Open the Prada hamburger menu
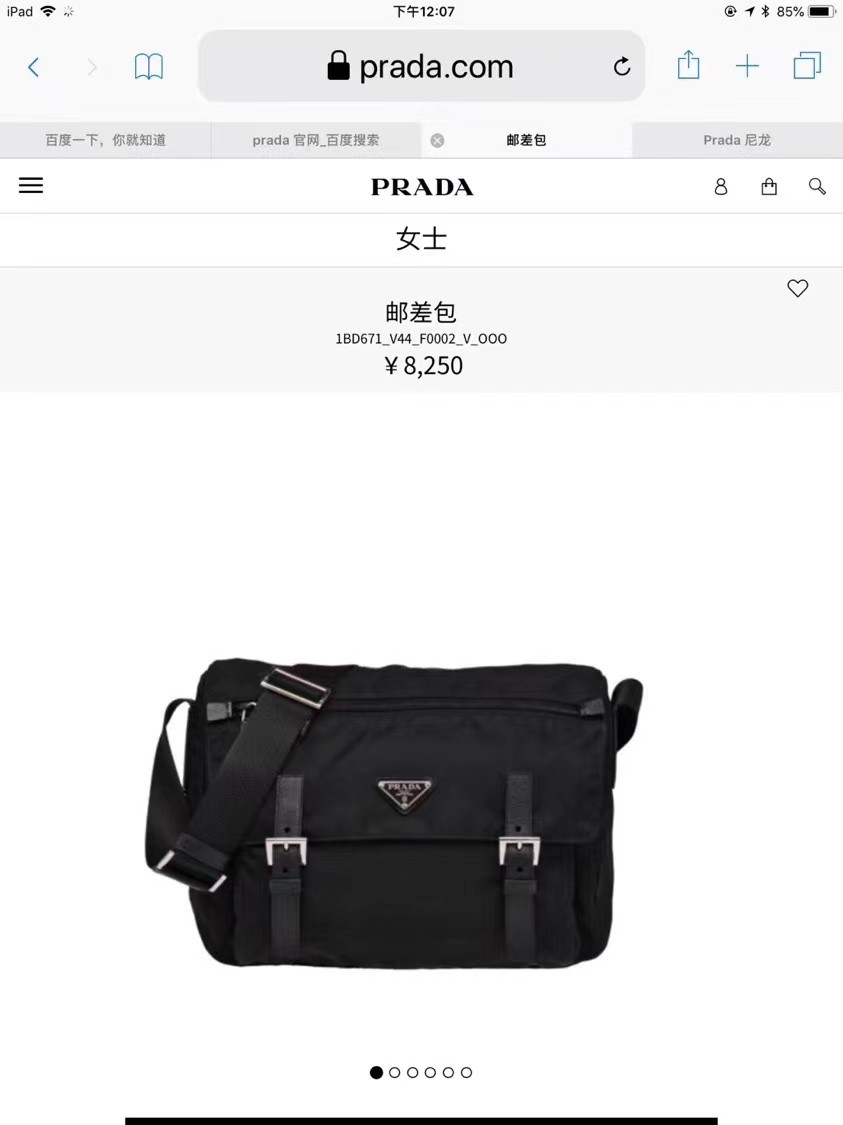843x1125 pixels. (31, 185)
